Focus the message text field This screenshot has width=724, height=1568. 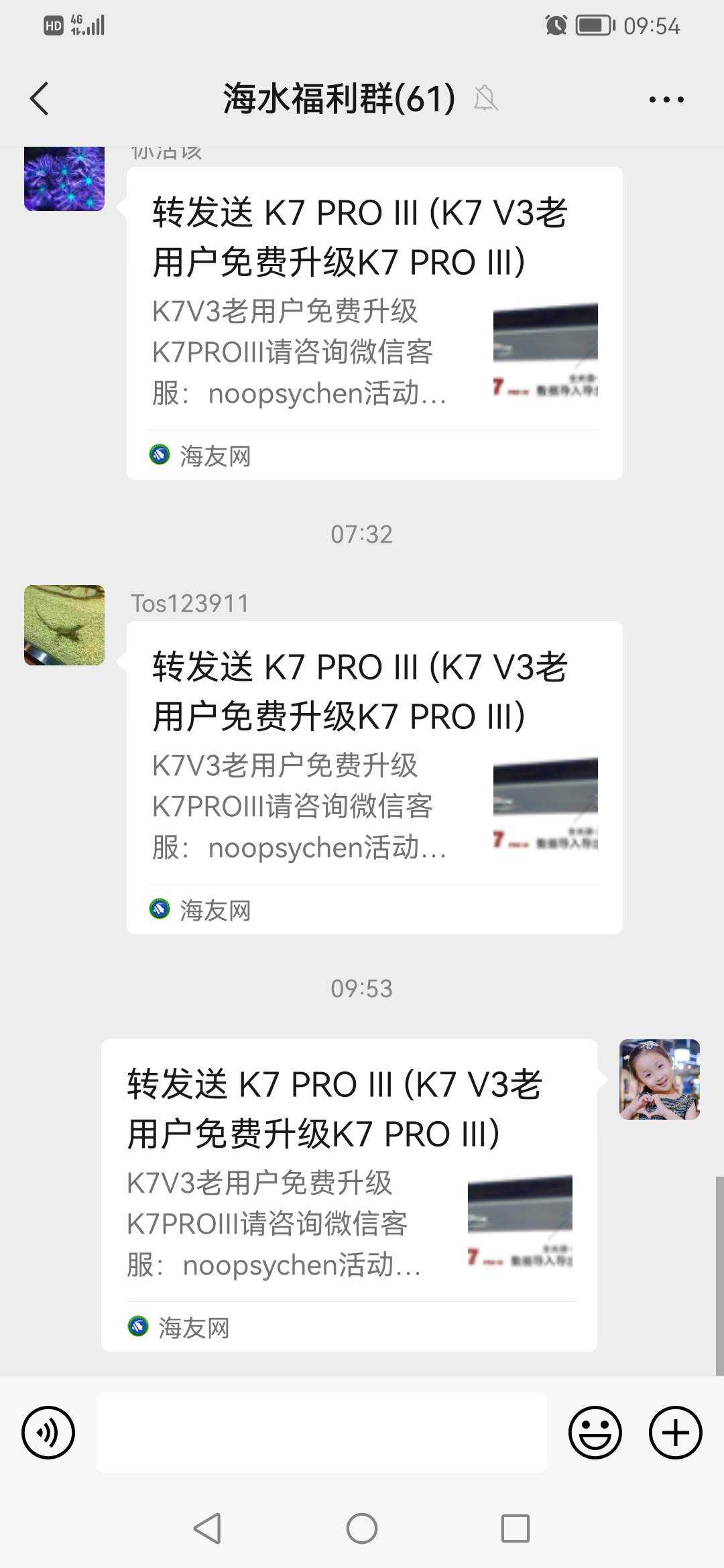(322, 1433)
